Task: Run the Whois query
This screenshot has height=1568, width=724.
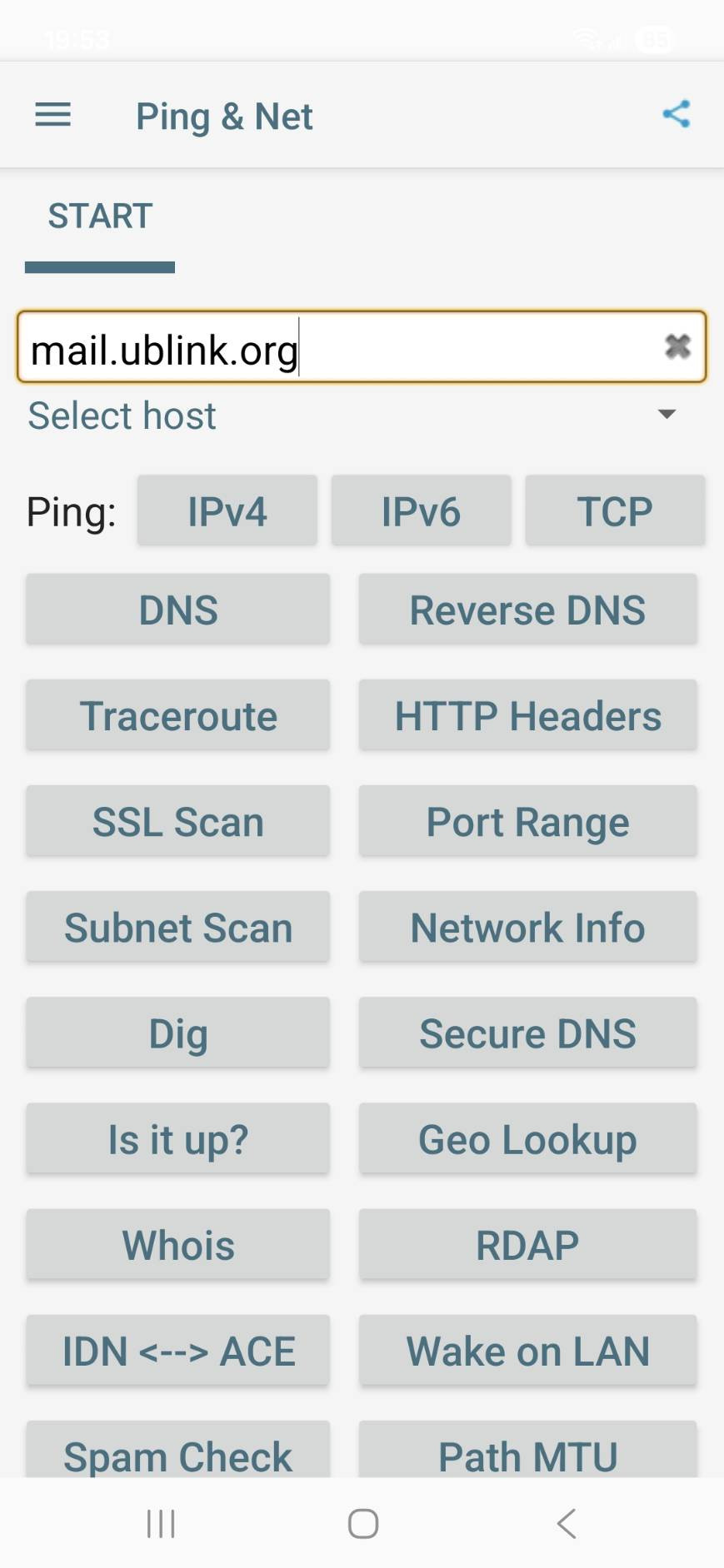Action: tap(177, 1245)
